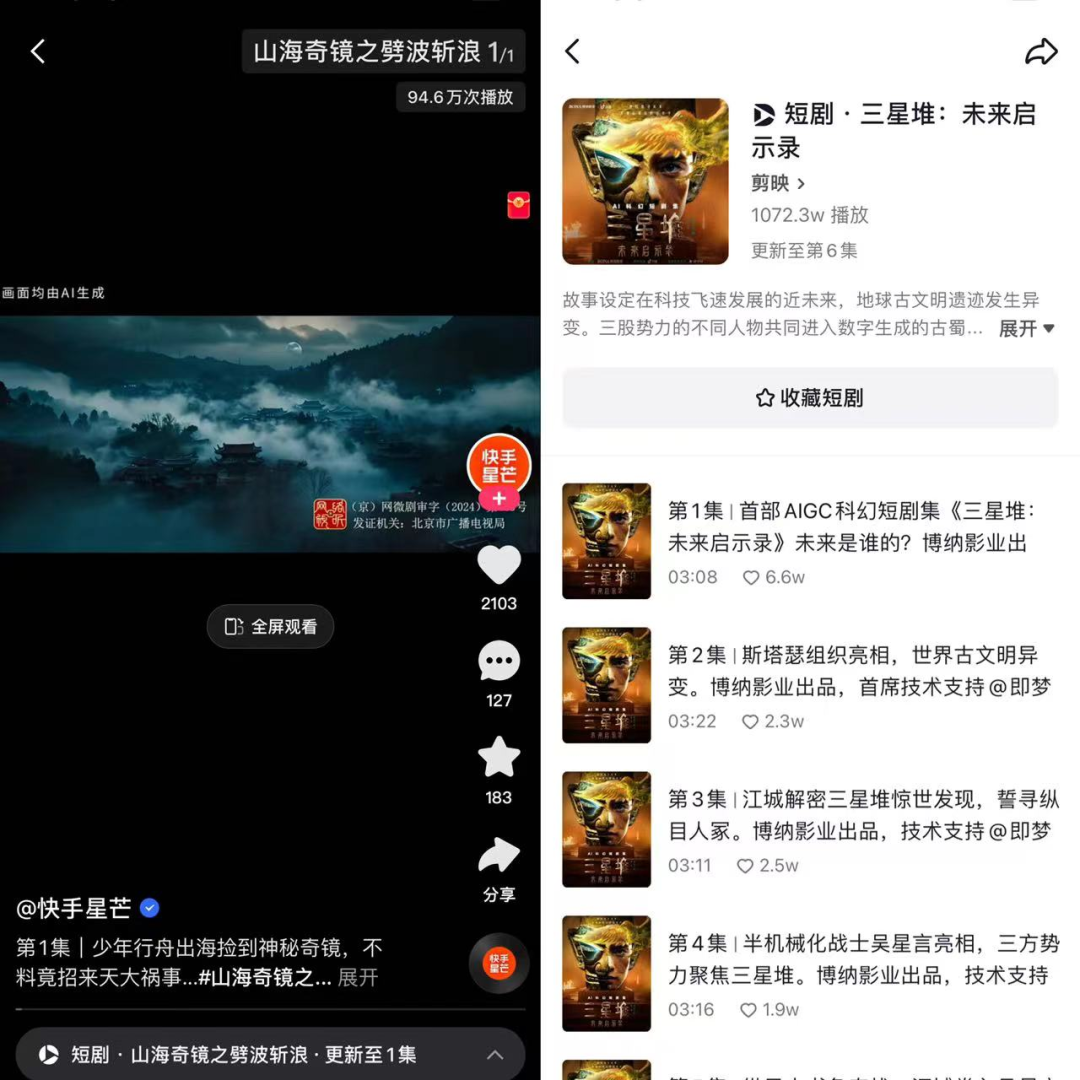
Task: Expand the video caption with 展开
Action: [358, 978]
